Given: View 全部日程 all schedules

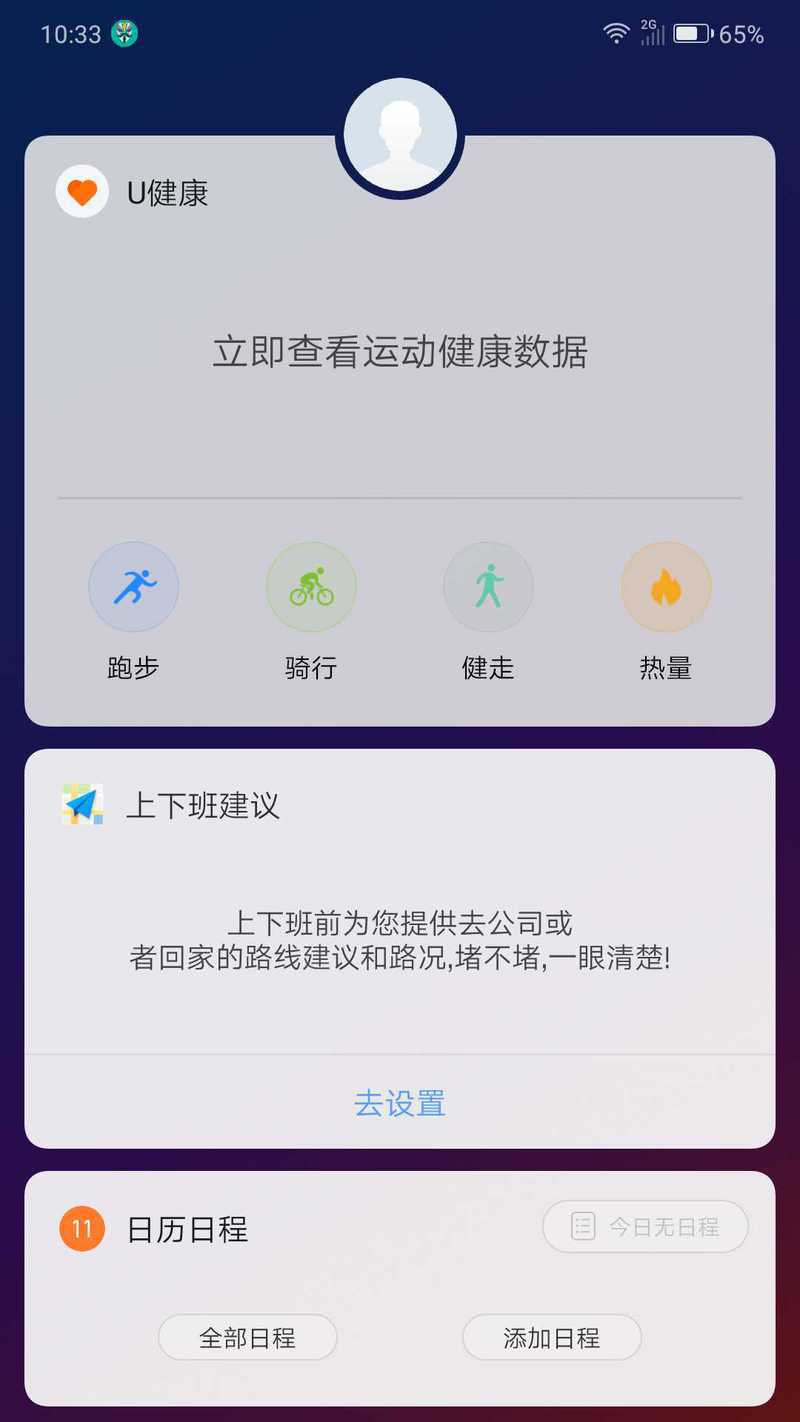Looking at the screenshot, I should pyautogui.click(x=248, y=1337).
